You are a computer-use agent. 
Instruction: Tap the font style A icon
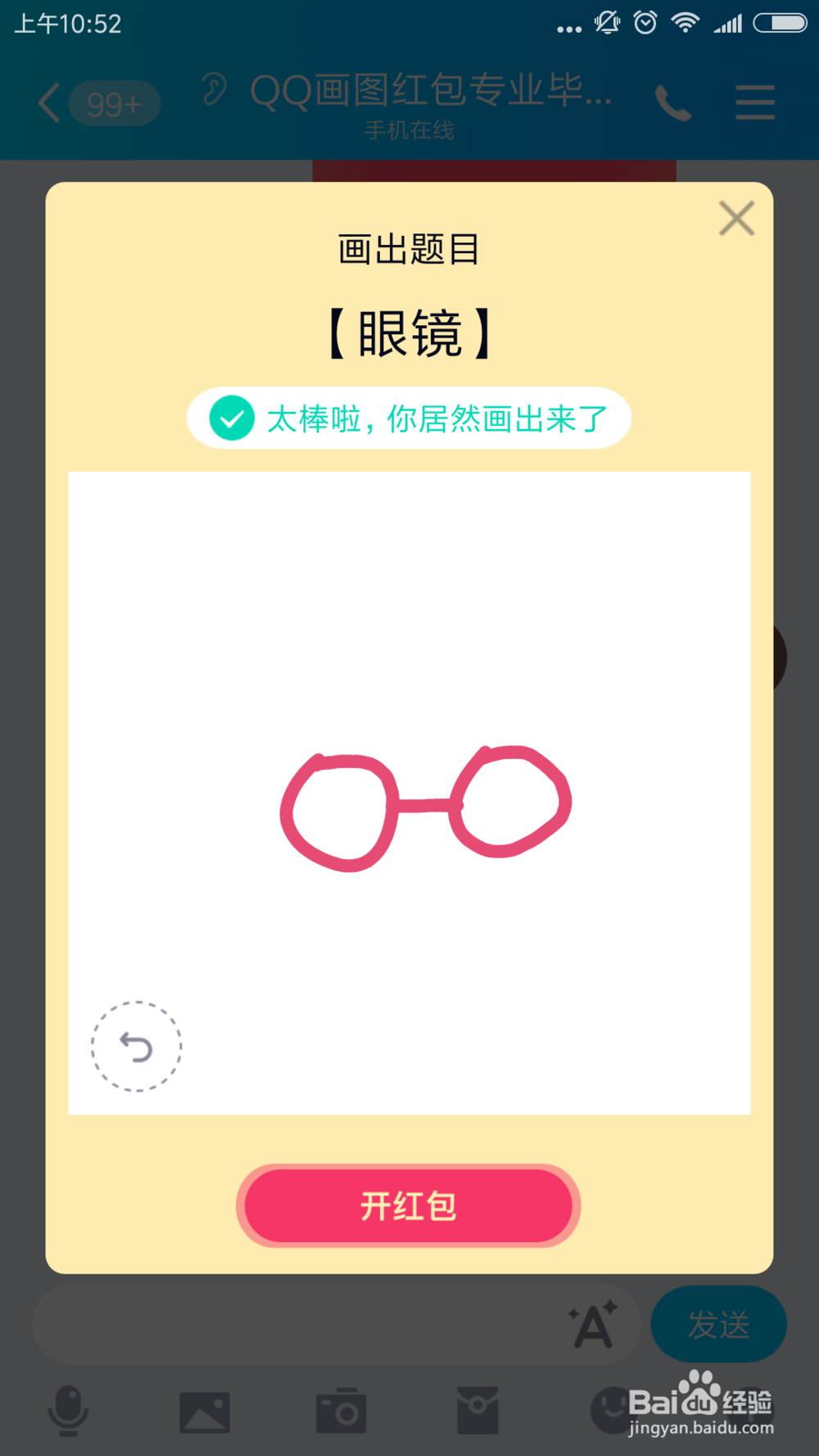(x=591, y=1323)
